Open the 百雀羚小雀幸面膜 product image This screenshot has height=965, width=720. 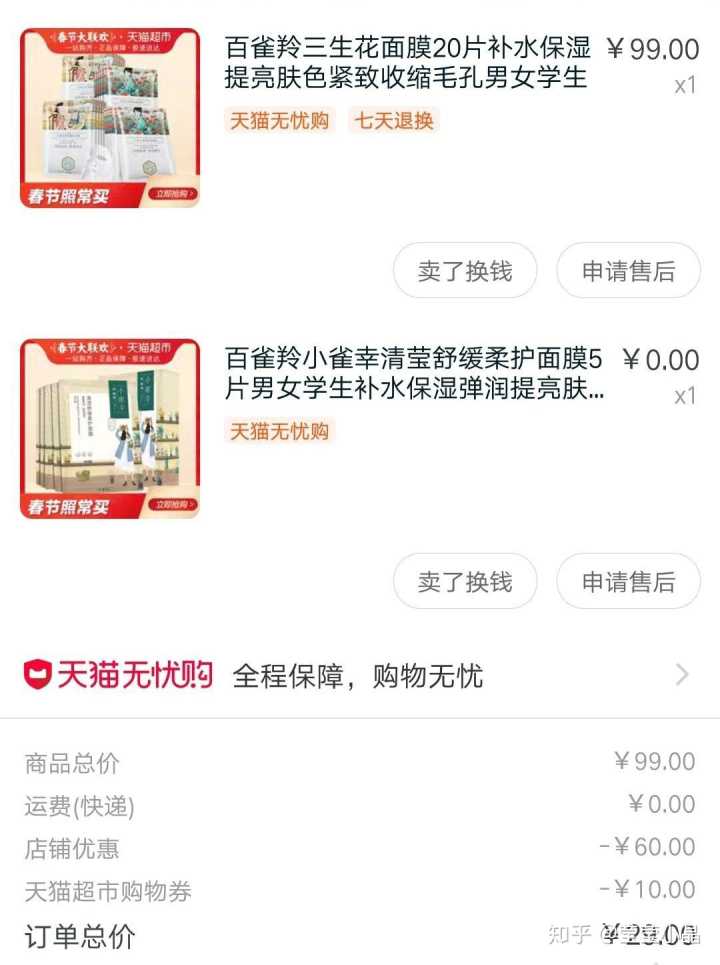[110, 429]
